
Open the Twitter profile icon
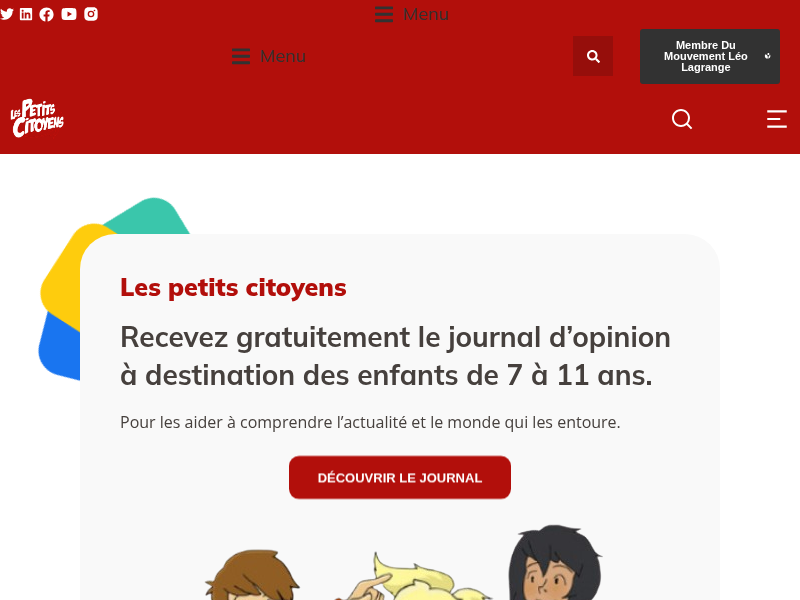click(7, 14)
